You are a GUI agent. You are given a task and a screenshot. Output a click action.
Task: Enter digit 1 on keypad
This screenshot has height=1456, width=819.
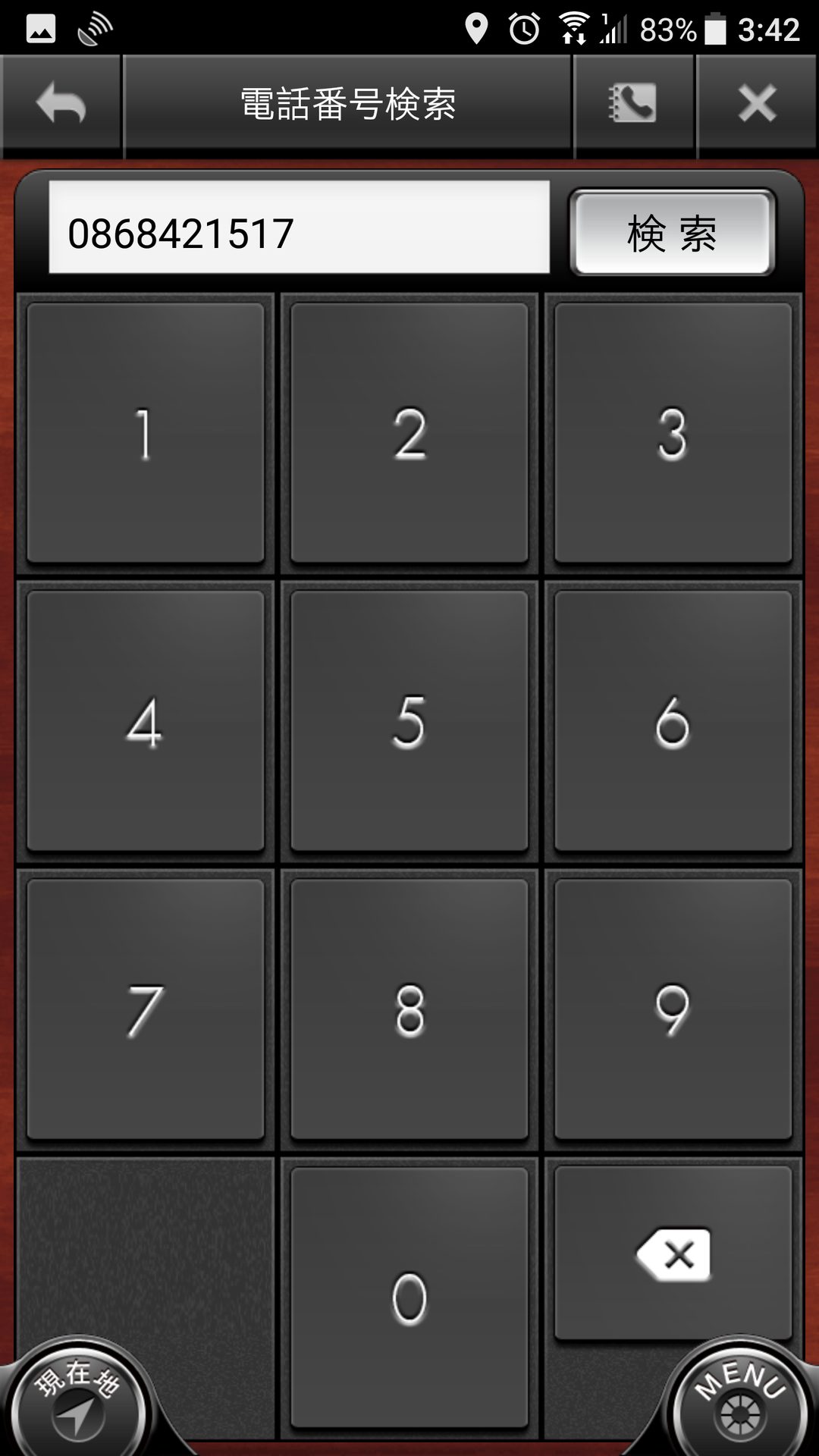pos(145,433)
